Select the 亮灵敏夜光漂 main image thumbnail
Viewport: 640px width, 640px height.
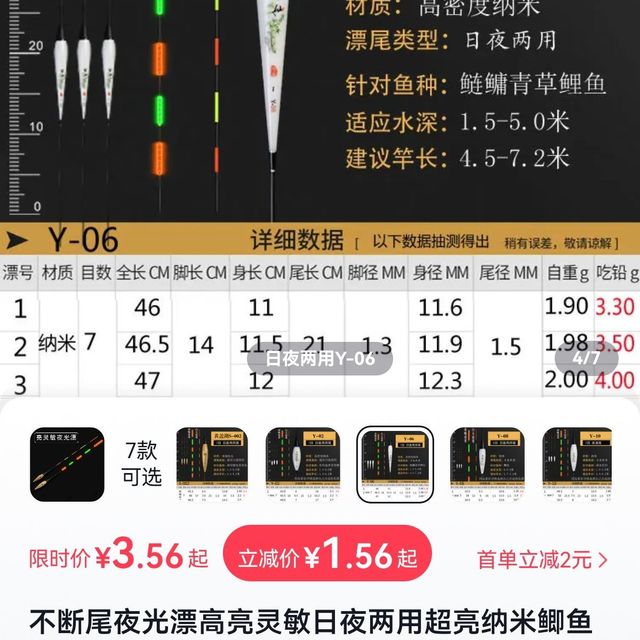tap(67, 463)
